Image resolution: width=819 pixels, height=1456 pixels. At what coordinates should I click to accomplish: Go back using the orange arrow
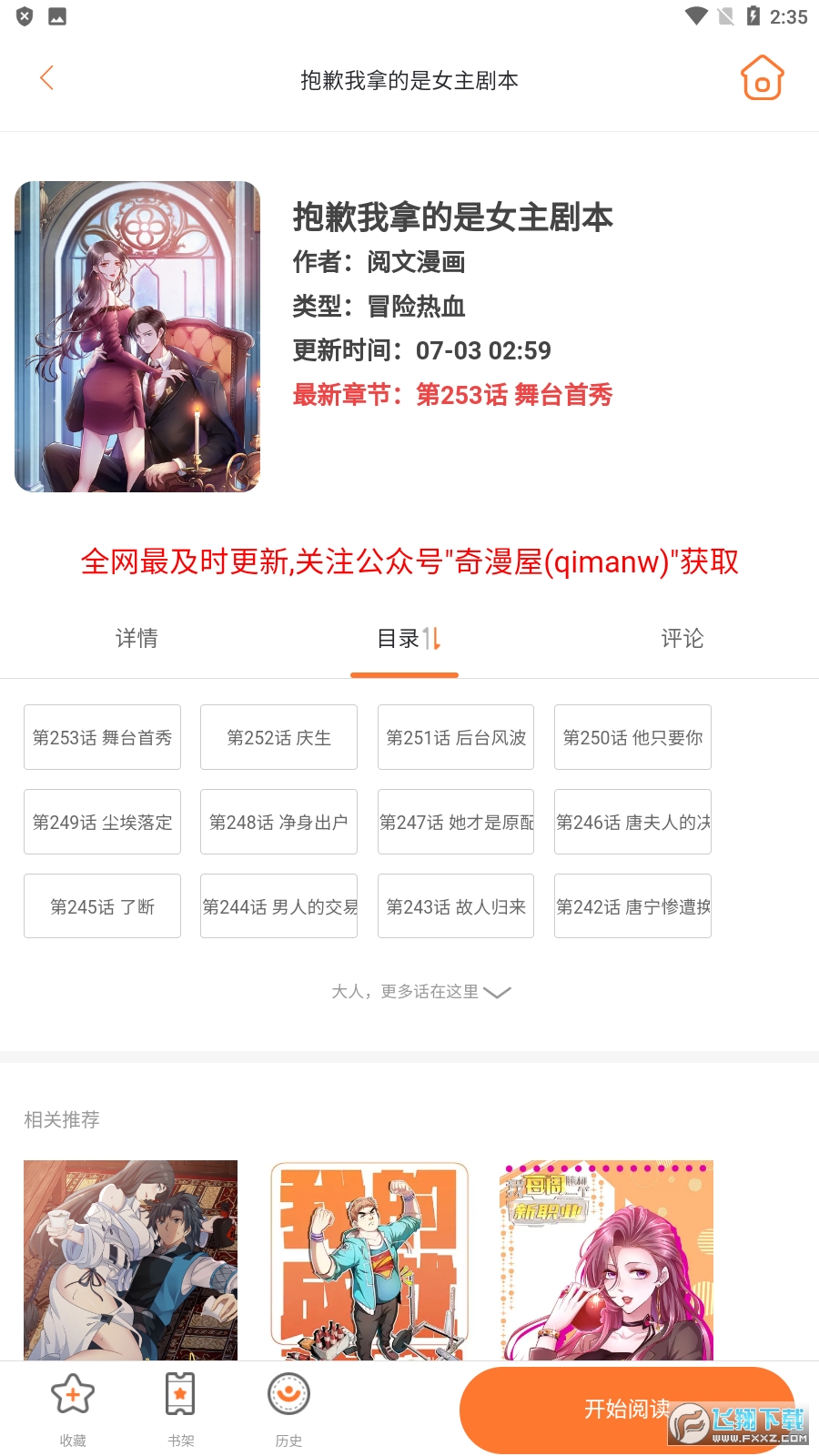point(47,78)
